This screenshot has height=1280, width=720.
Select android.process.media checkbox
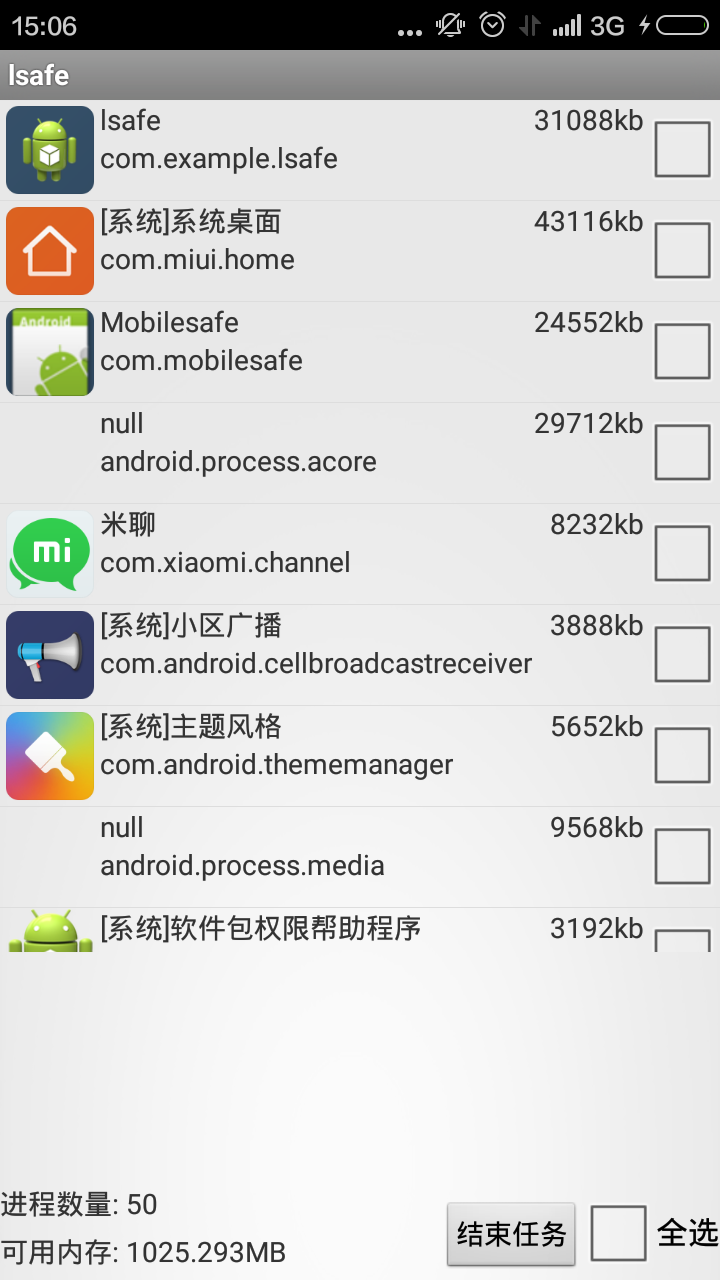pyautogui.click(x=682, y=856)
